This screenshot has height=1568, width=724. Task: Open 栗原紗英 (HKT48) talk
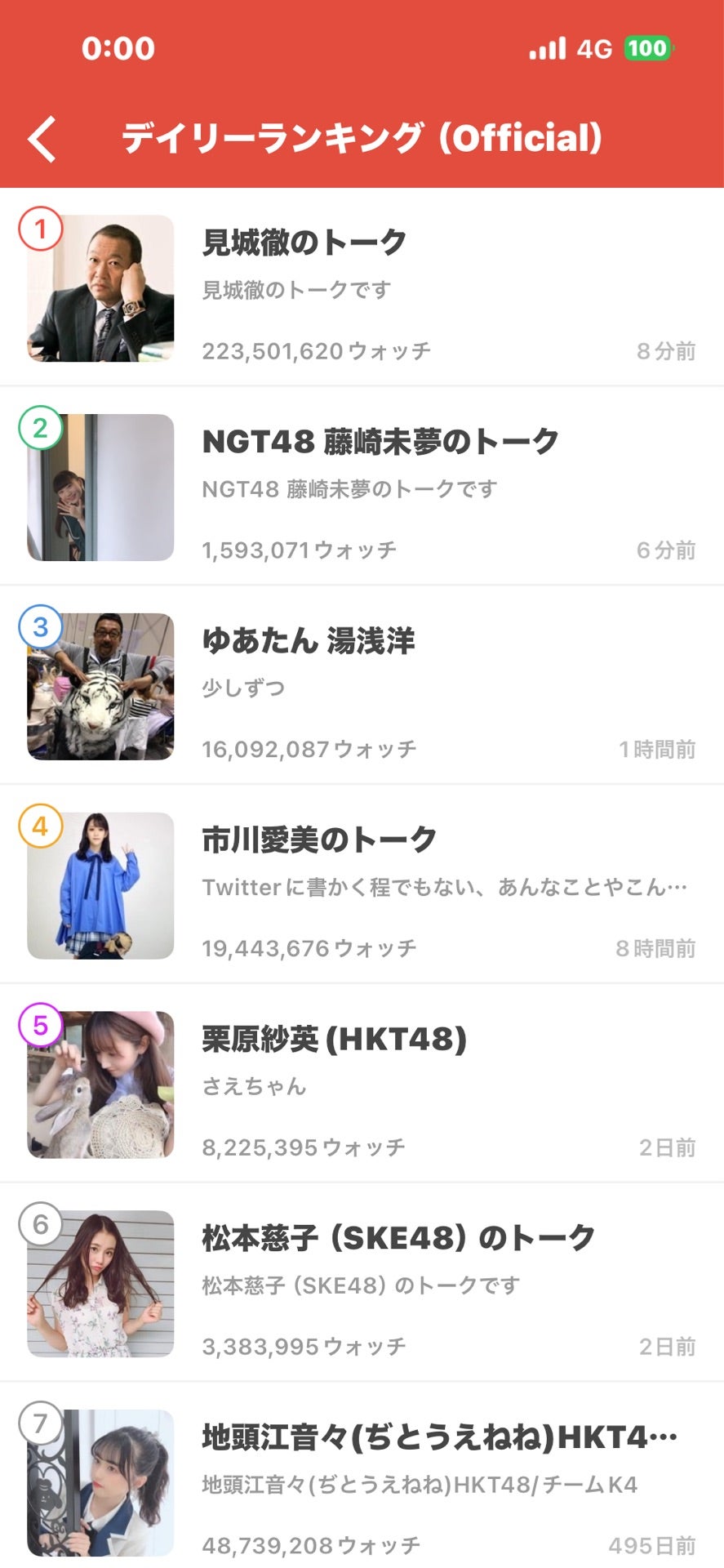[362, 1084]
